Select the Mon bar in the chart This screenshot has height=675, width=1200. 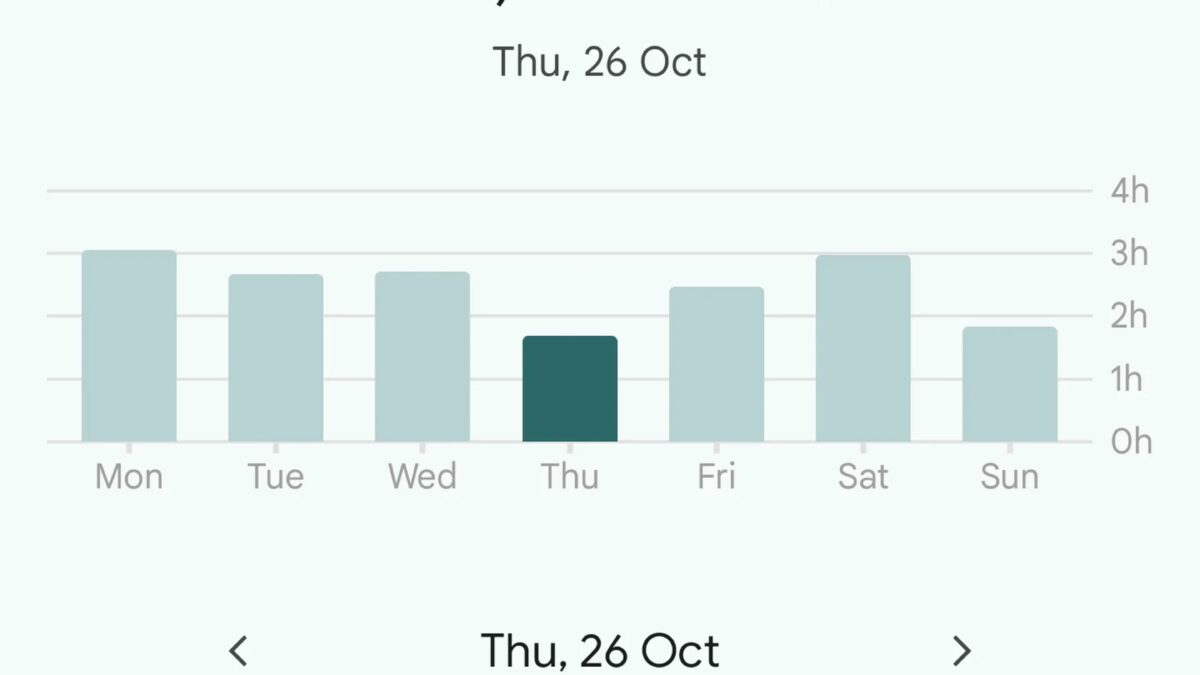[129, 346]
